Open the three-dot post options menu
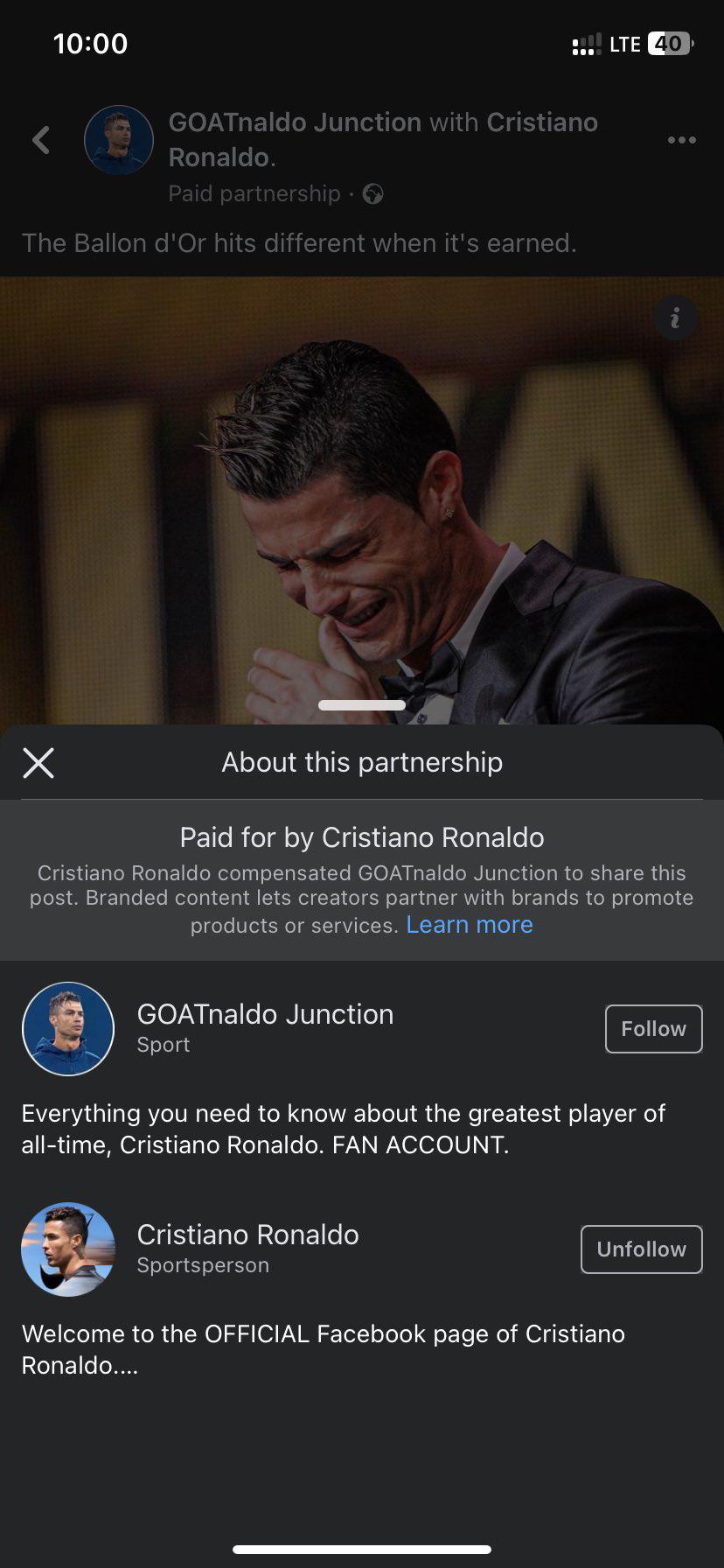Screen dimensions: 724x1568 681,140
